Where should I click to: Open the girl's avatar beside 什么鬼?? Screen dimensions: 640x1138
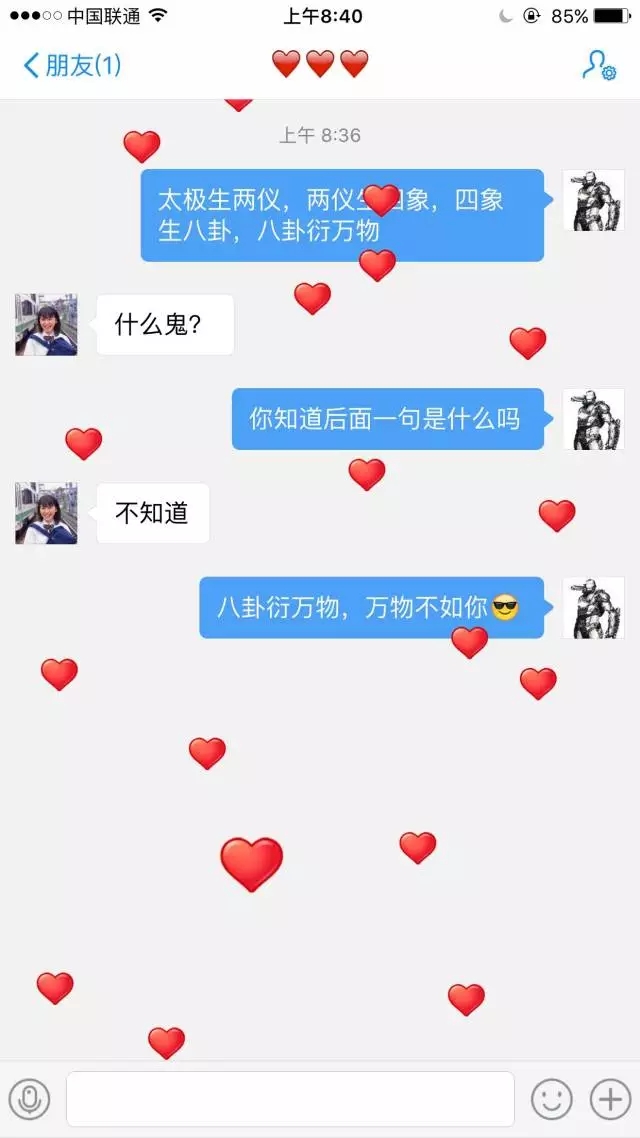(x=46, y=325)
